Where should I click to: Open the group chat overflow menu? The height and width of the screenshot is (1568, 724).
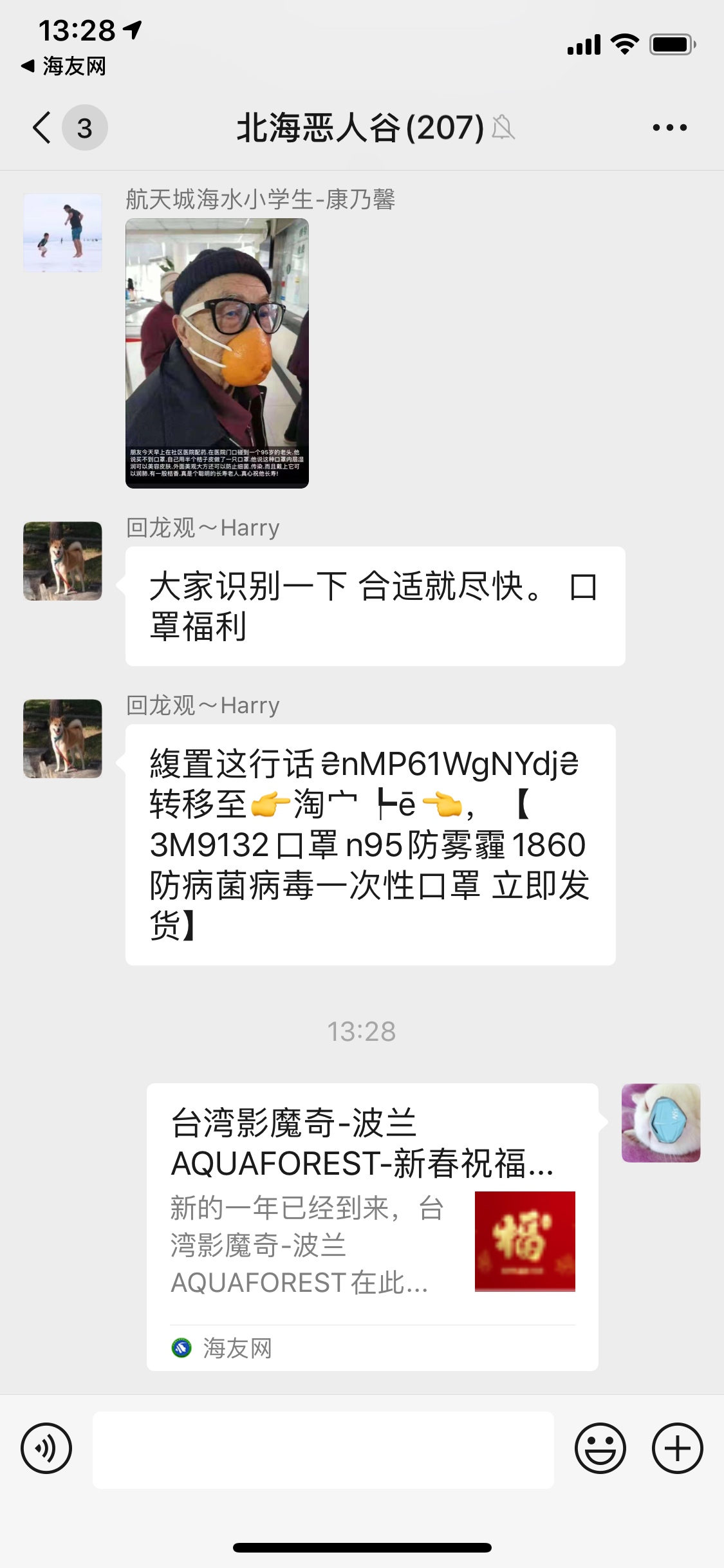[x=669, y=127]
